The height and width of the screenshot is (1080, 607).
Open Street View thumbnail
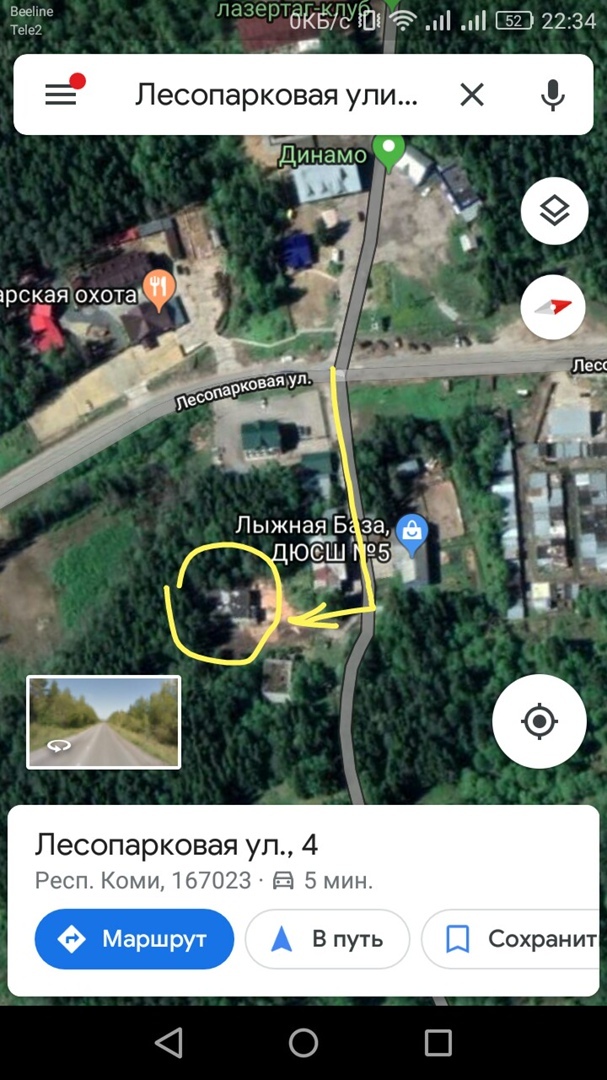point(103,722)
